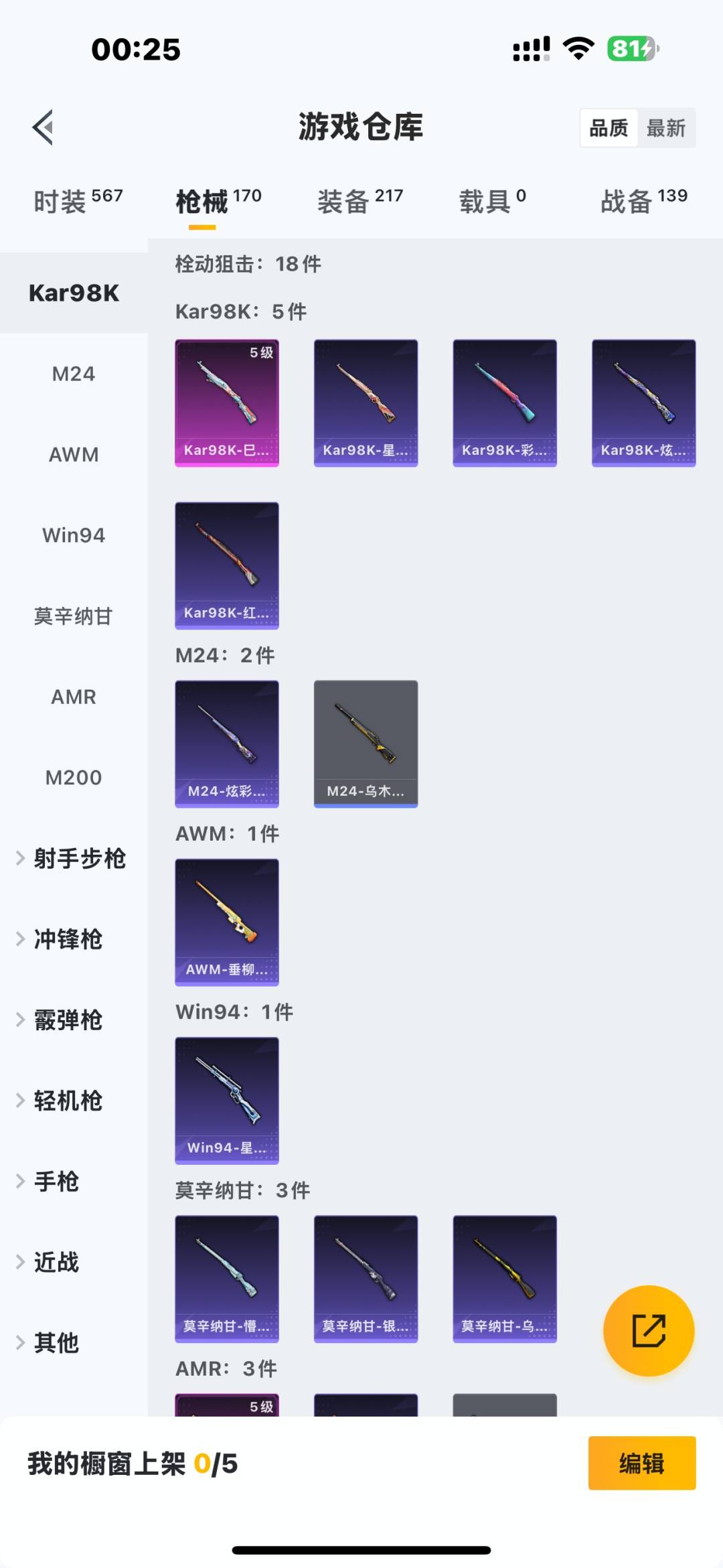Open the M24-乌木 skin tile
Screen dimensions: 723x1568
tap(366, 743)
